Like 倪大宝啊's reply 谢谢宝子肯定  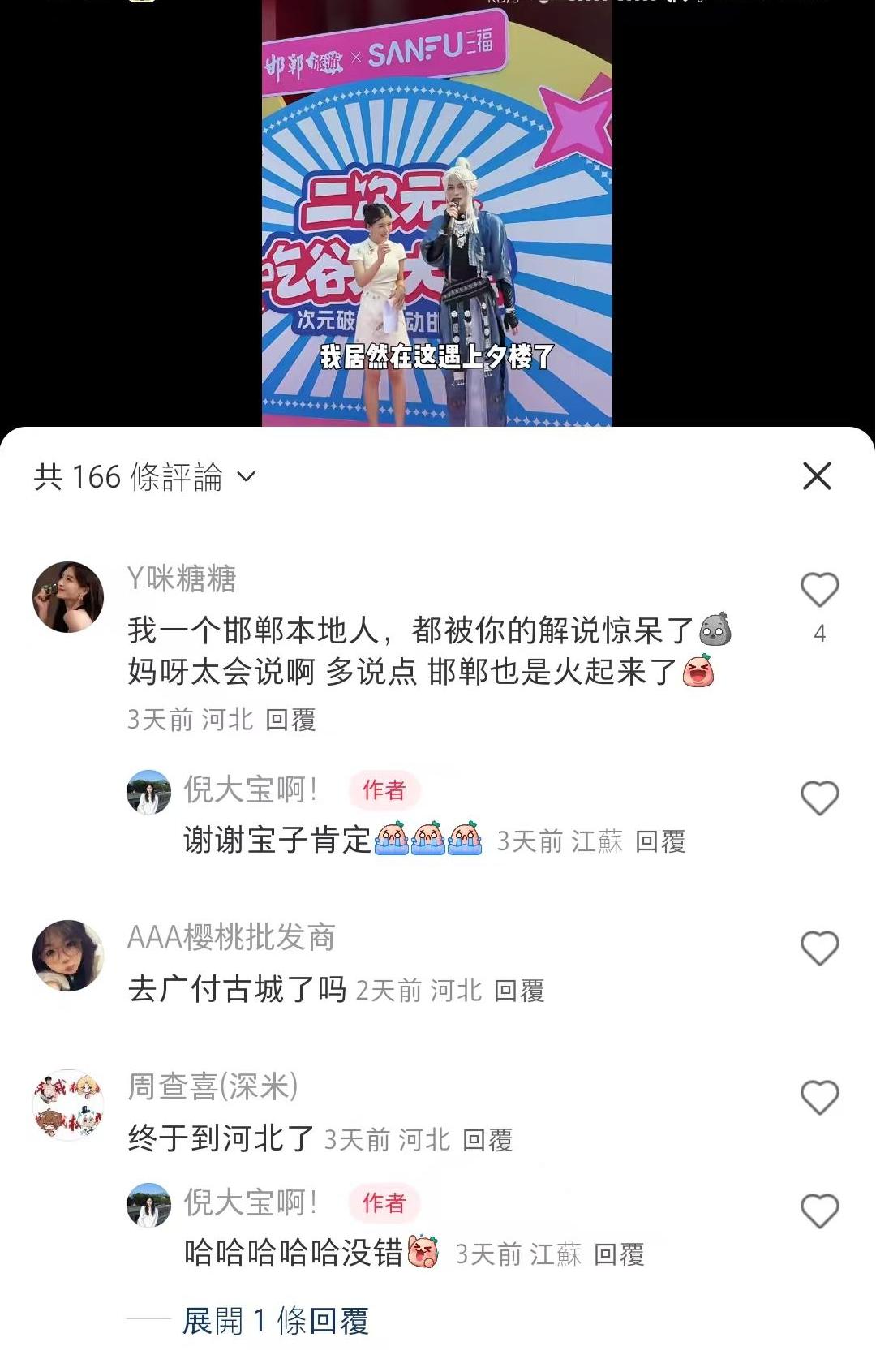point(819,798)
